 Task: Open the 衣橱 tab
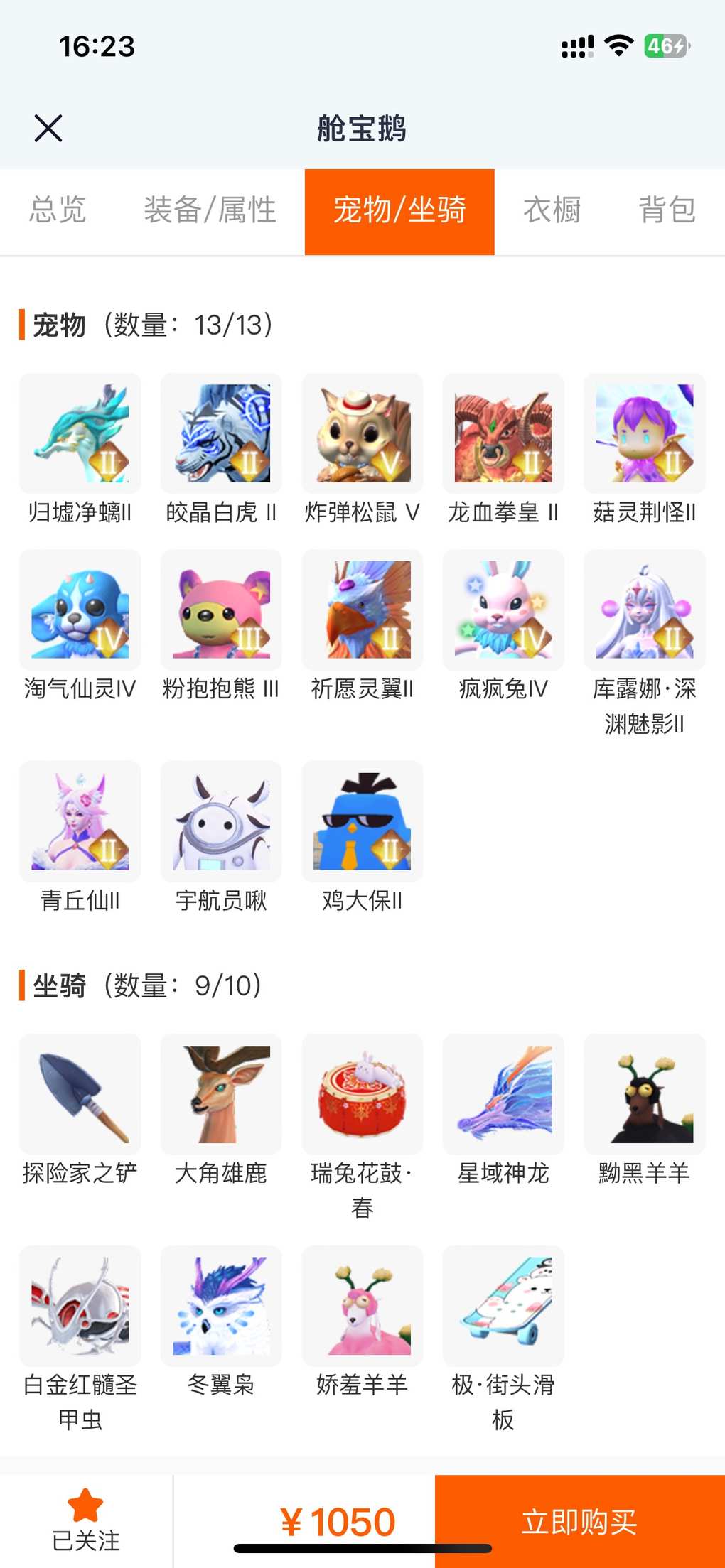552,210
